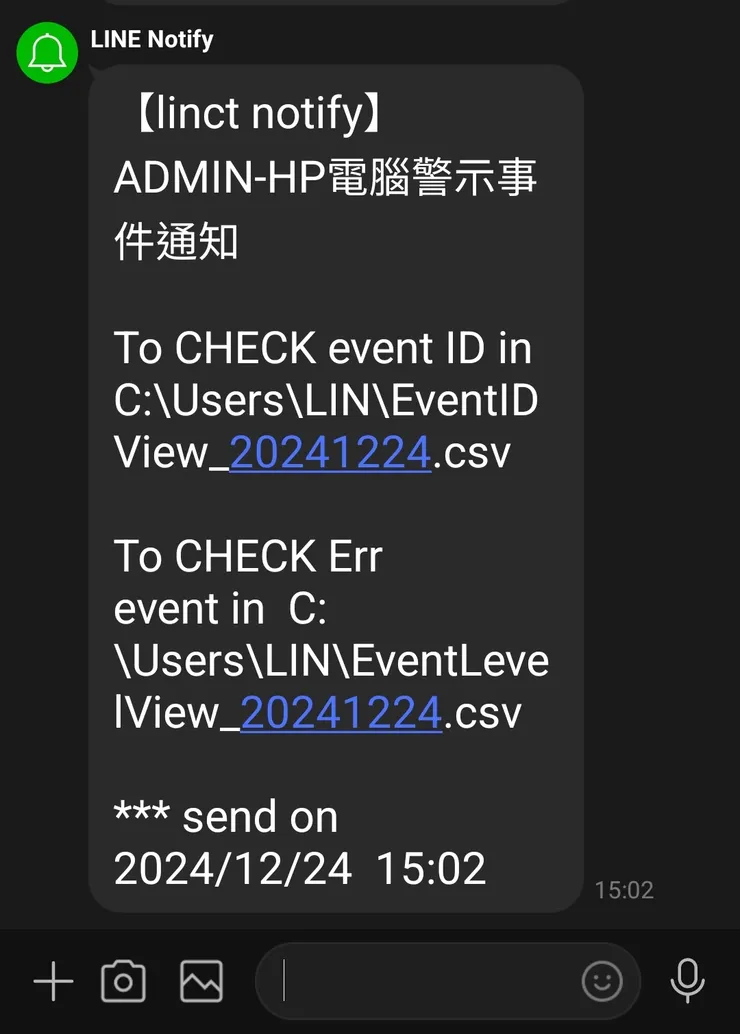The width and height of the screenshot is (740, 1034).
Task: Open the LINE Notify profile avatar
Action: (47, 51)
